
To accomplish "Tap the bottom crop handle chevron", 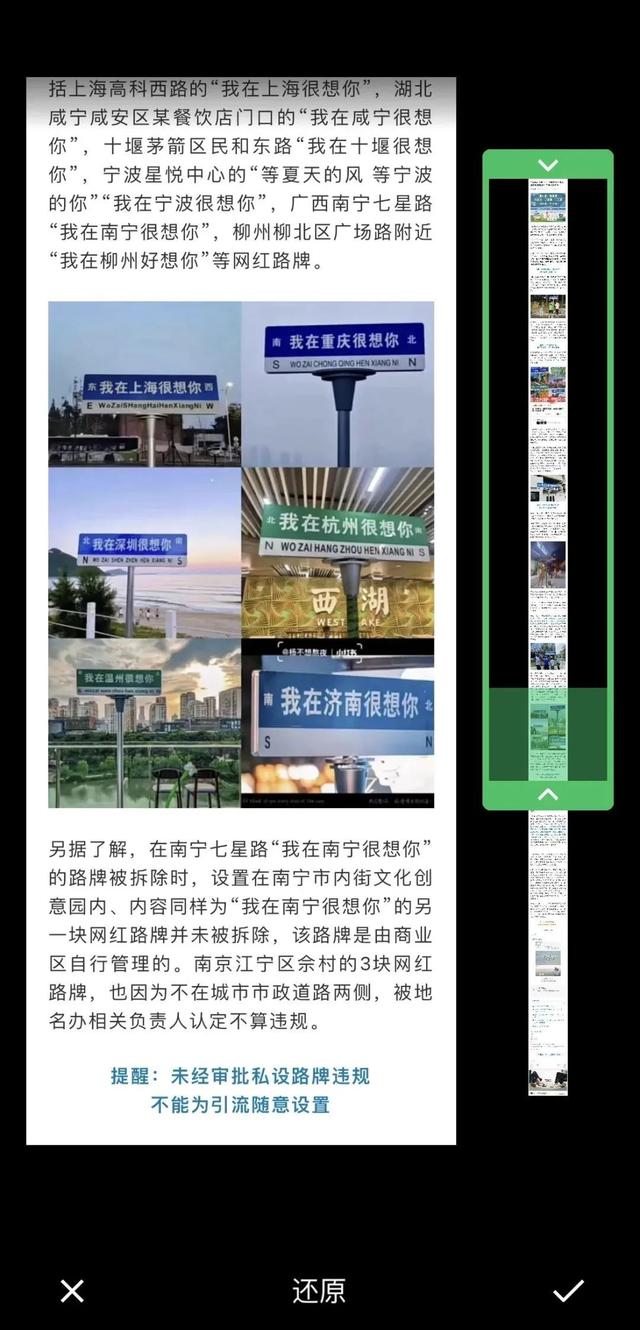I will click(548, 795).
